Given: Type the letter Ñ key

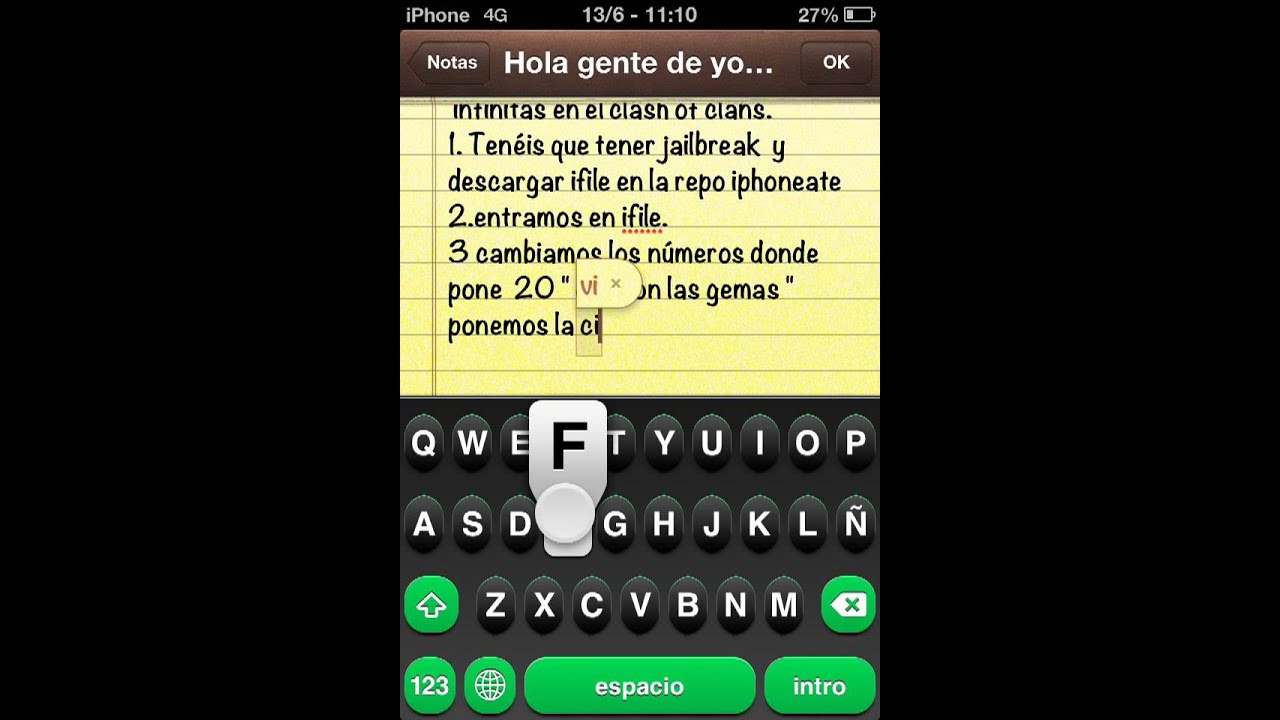Looking at the screenshot, I should [855, 524].
